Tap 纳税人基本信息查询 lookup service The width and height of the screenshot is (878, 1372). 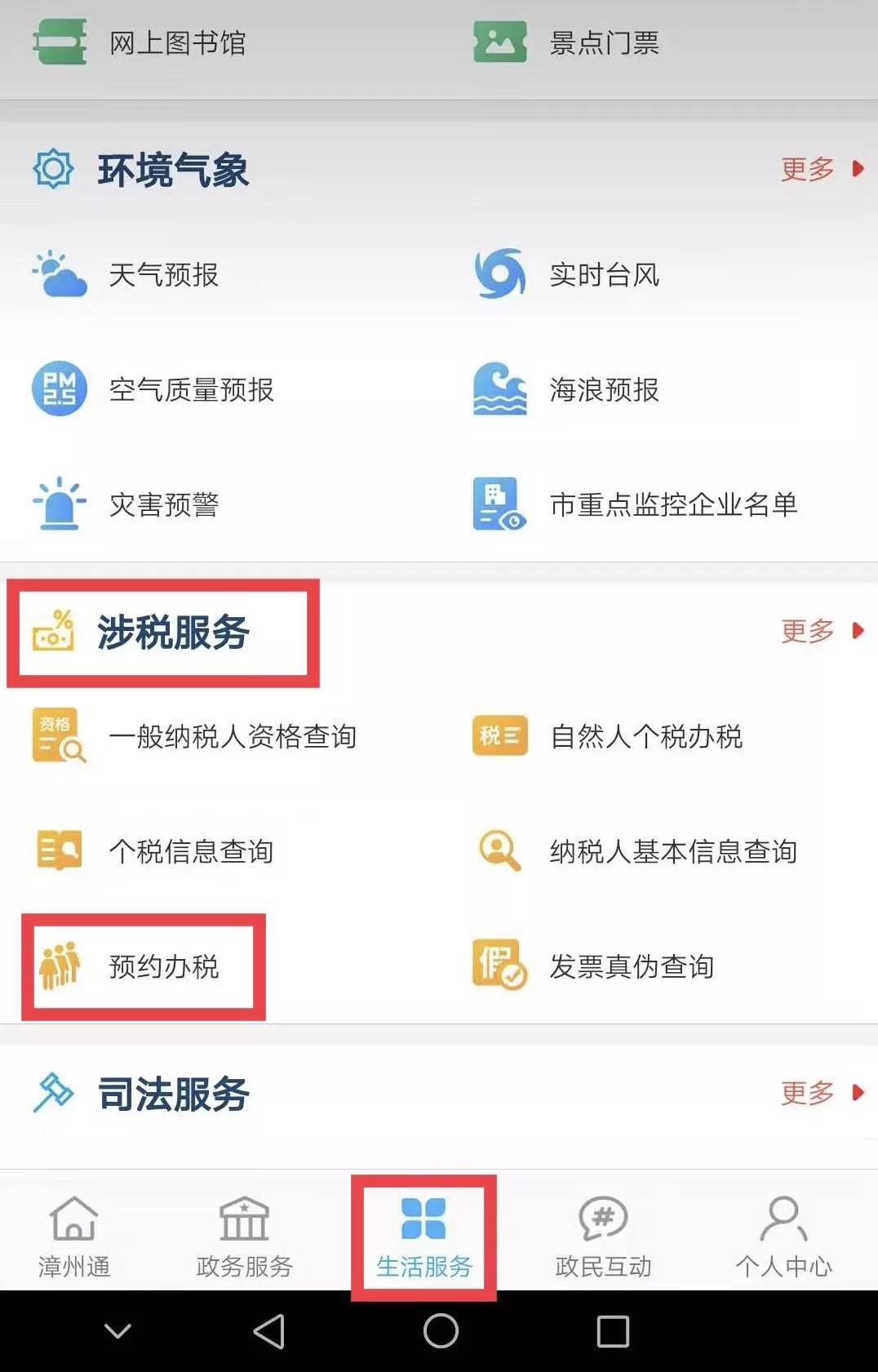pos(499,851)
